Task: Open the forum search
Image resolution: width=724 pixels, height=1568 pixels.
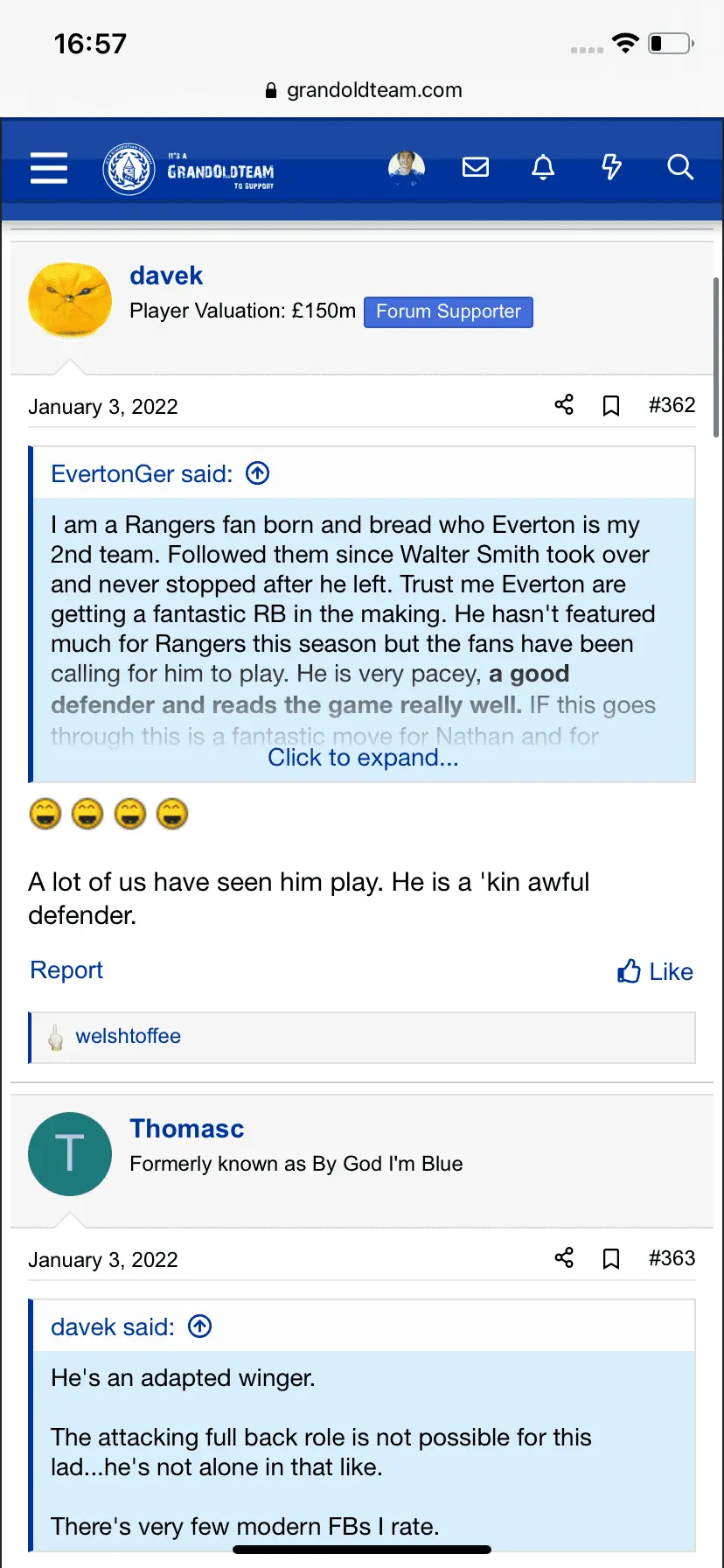Action: click(679, 167)
